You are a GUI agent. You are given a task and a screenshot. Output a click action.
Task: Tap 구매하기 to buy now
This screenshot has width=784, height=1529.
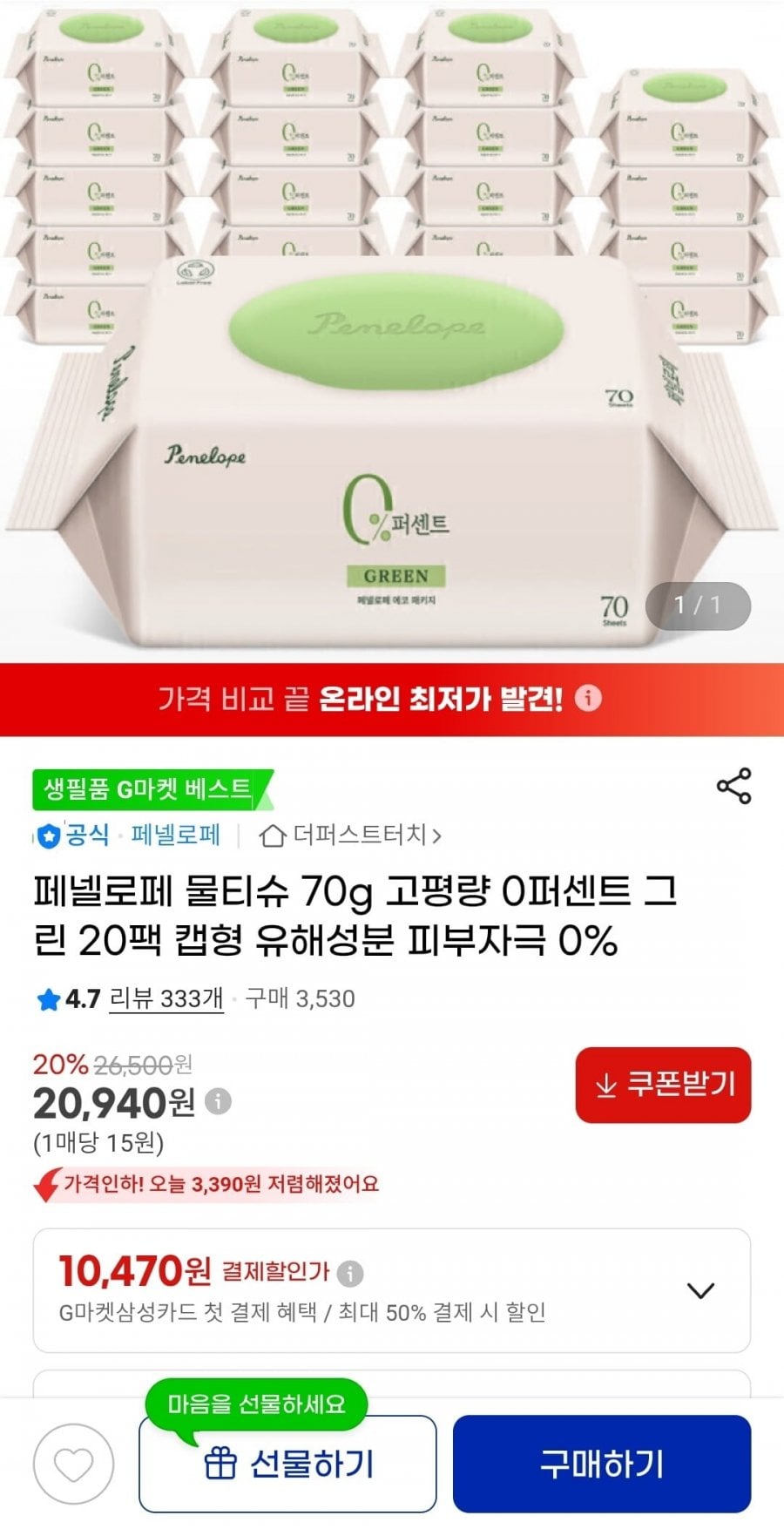[x=602, y=1464]
